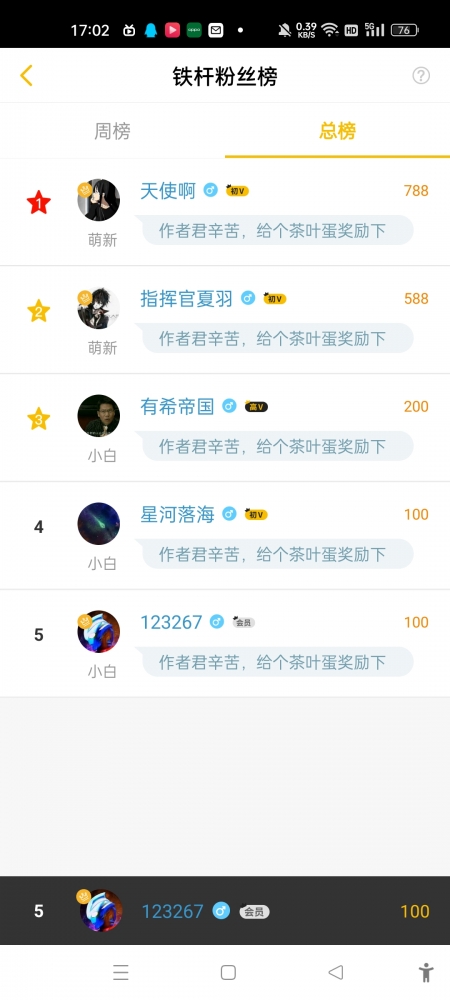Go back using the yellow arrow

25,76
